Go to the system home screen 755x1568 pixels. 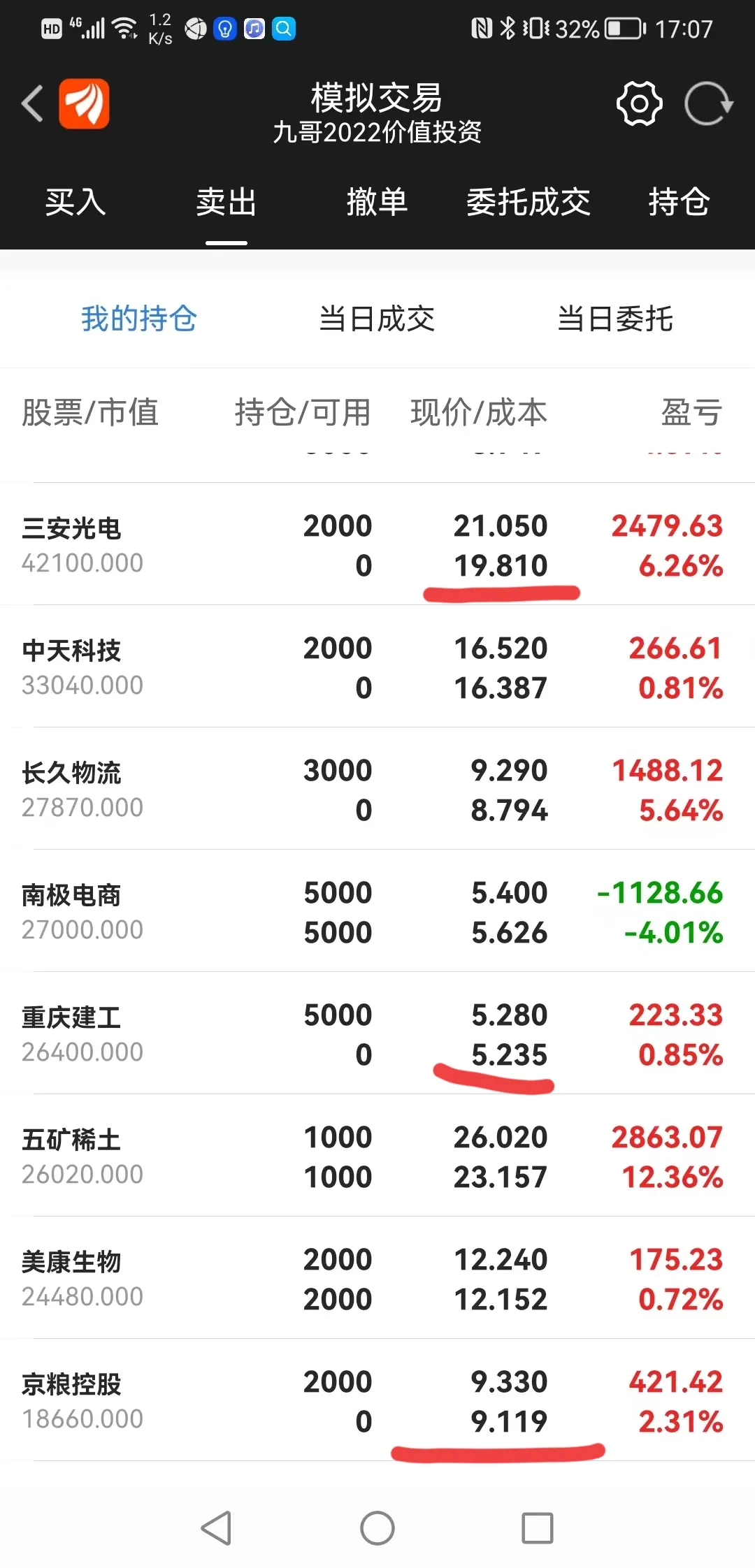[x=377, y=1528]
